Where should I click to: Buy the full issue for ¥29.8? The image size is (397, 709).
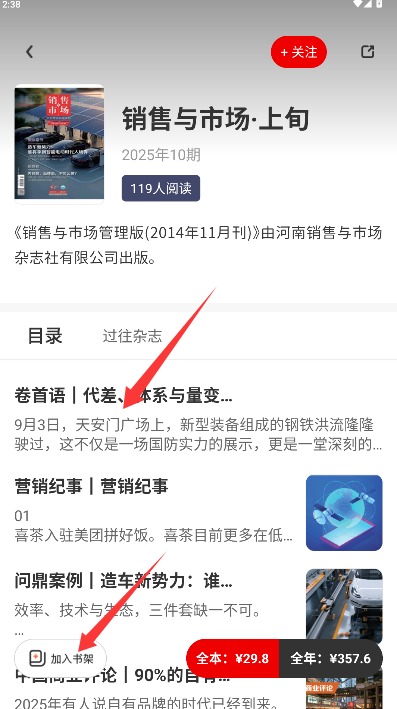click(232, 658)
